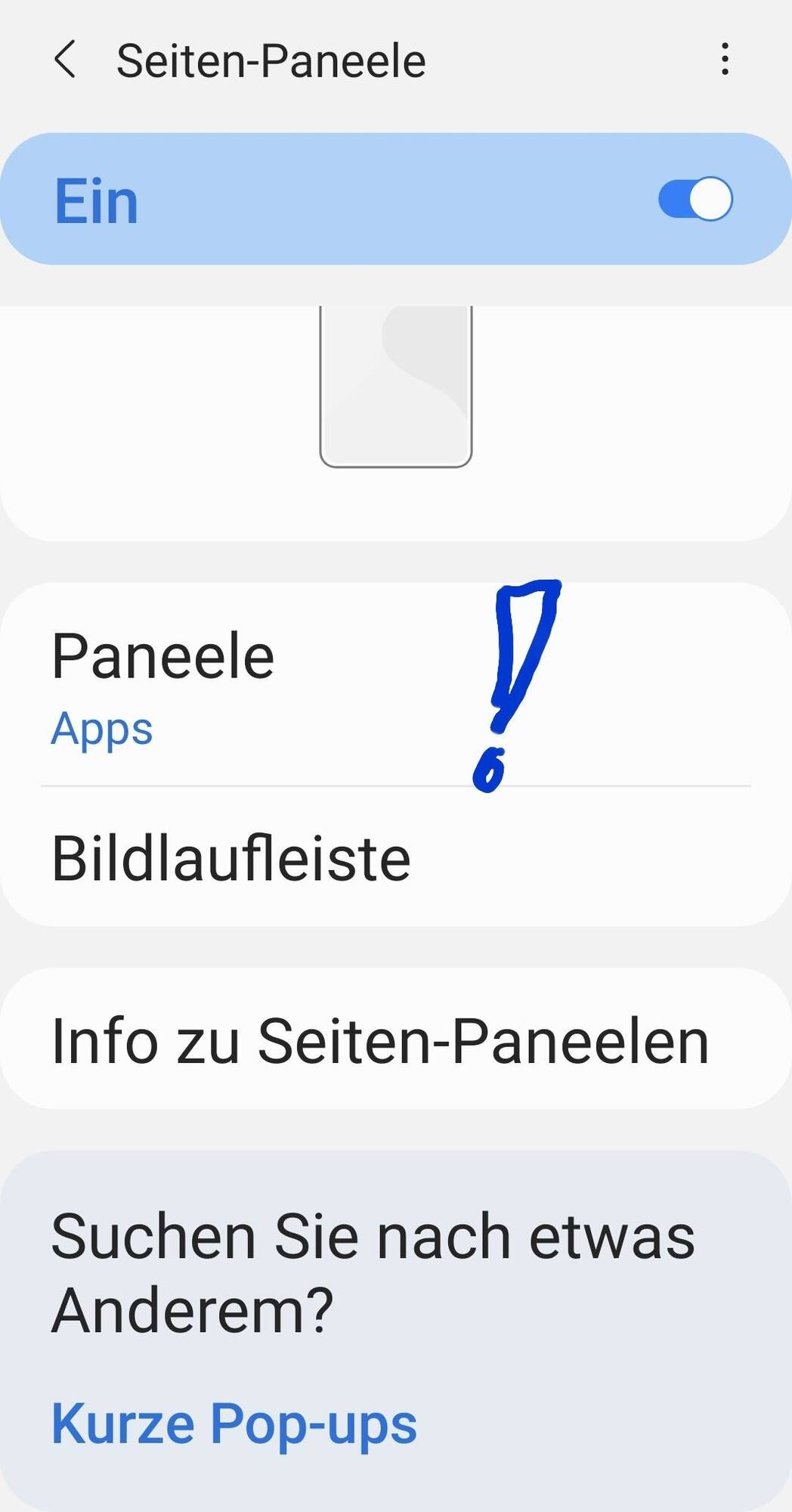The height and width of the screenshot is (1512, 792).
Task: Go back from Seiten-Paneele
Action: click(66, 60)
